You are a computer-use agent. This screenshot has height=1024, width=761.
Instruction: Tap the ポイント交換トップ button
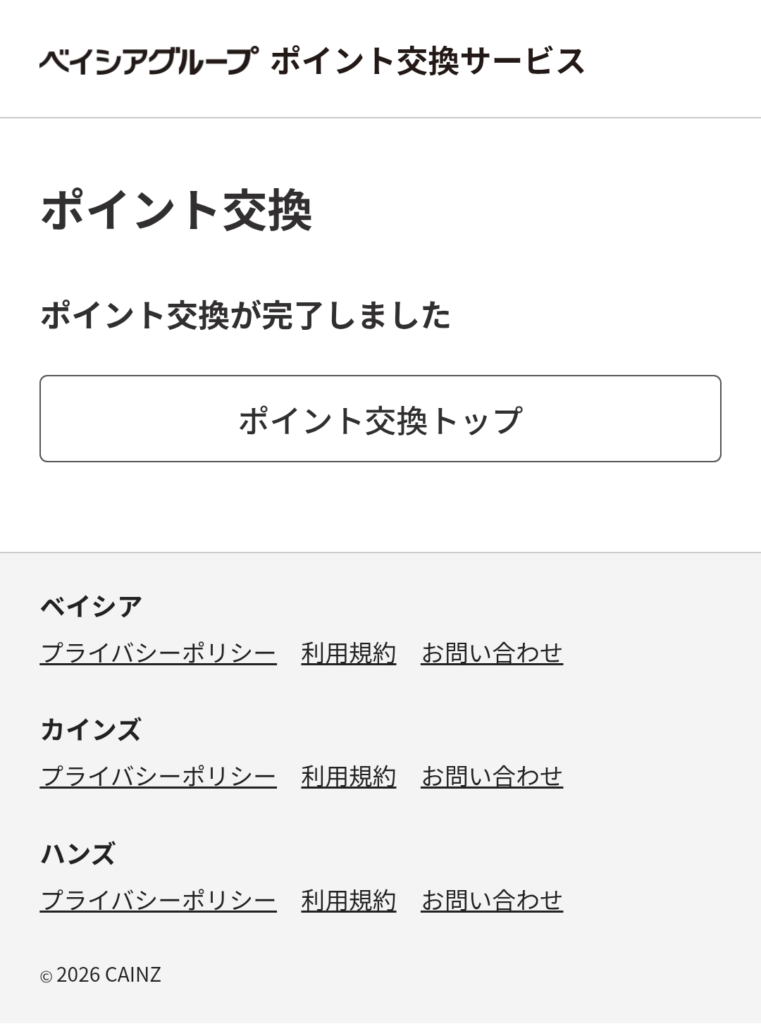click(380, 419)
